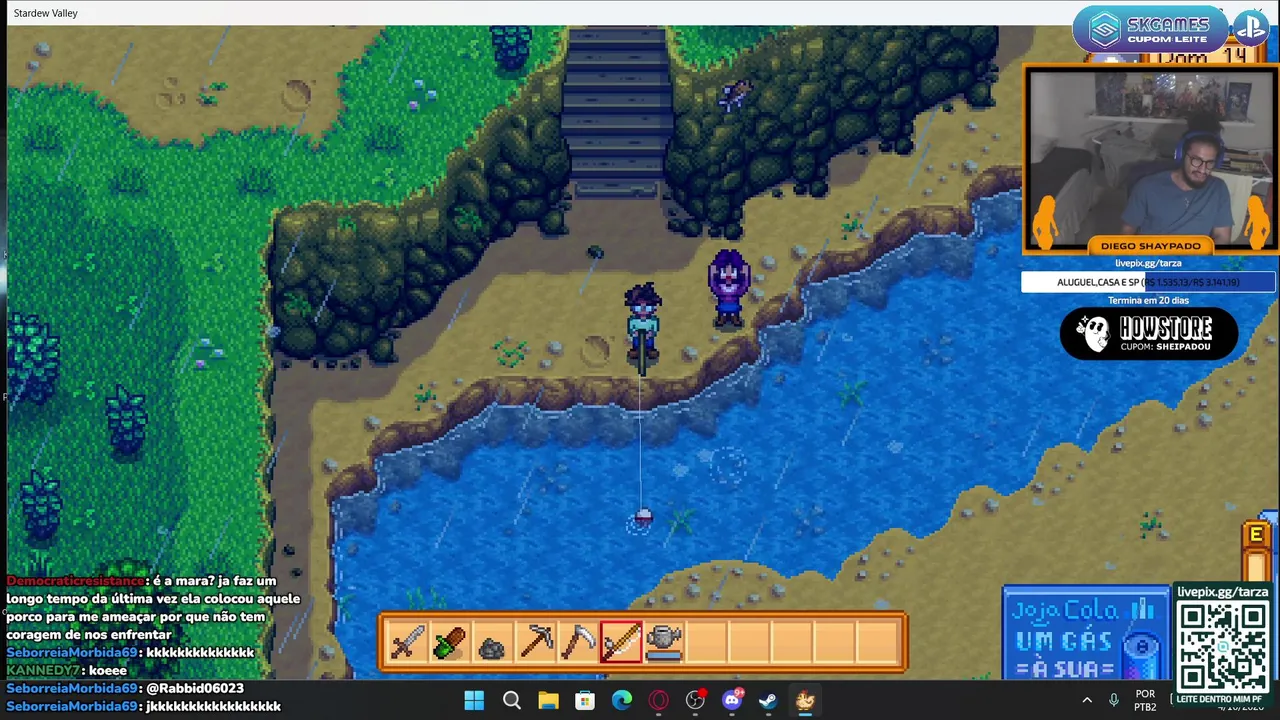Select the fishing rod in the hotbar
The image size is (1280, 720).
coord(621,642)
